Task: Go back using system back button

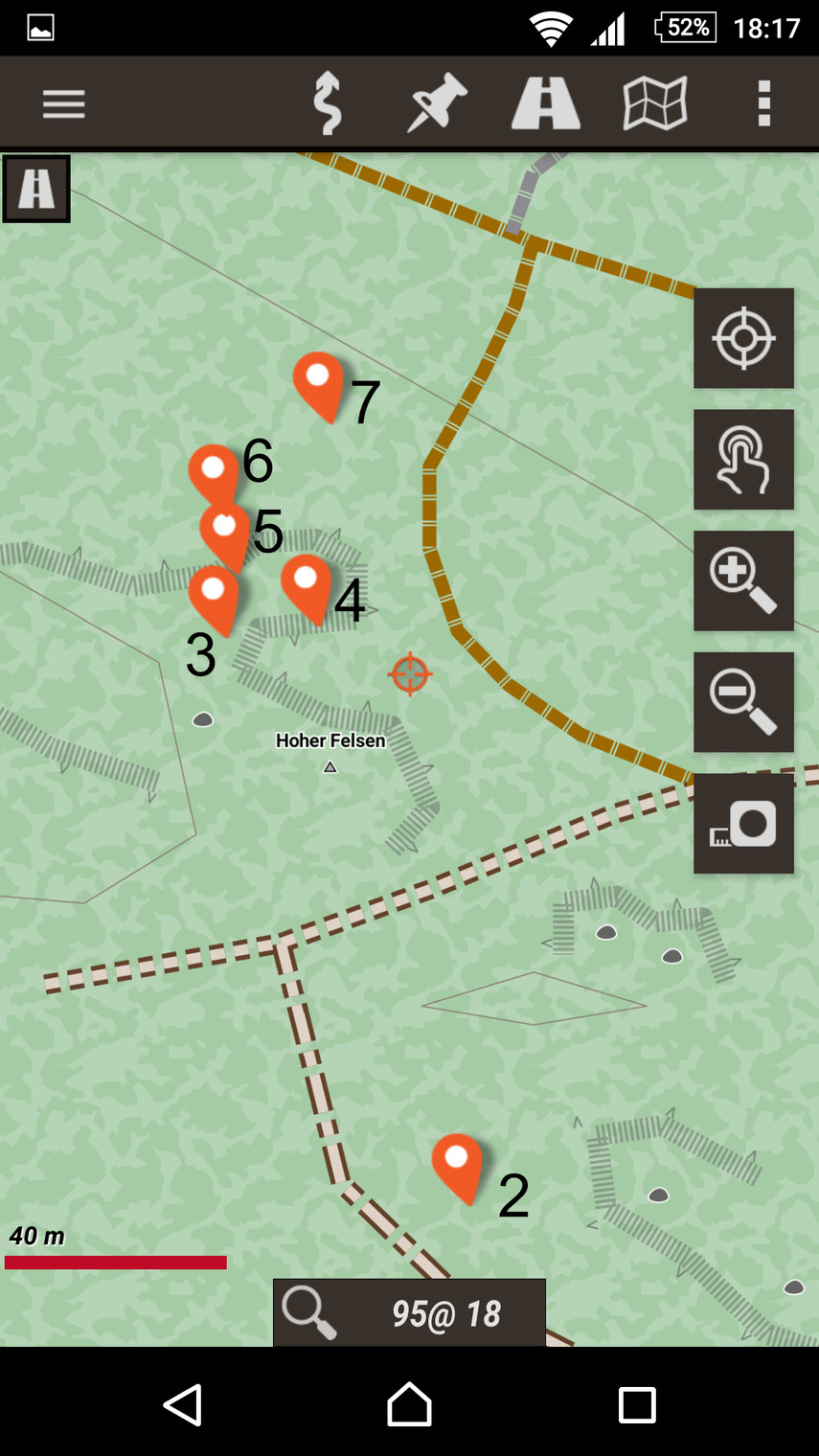Action: 182,1405
